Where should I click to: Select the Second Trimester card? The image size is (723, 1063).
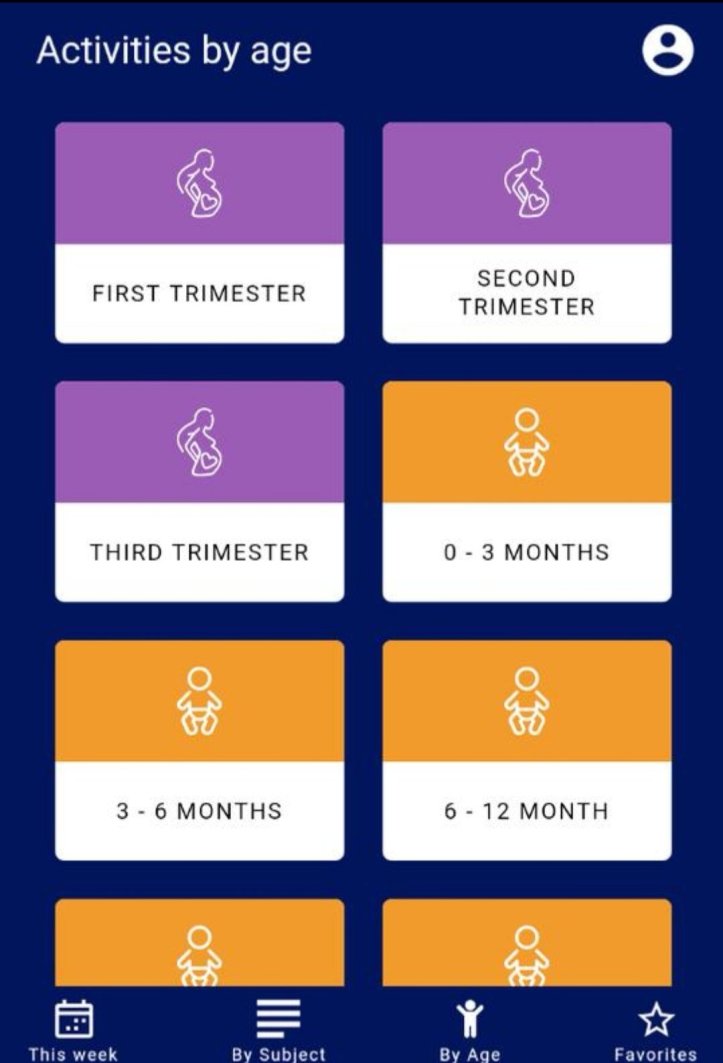click(x=527, y=233)
